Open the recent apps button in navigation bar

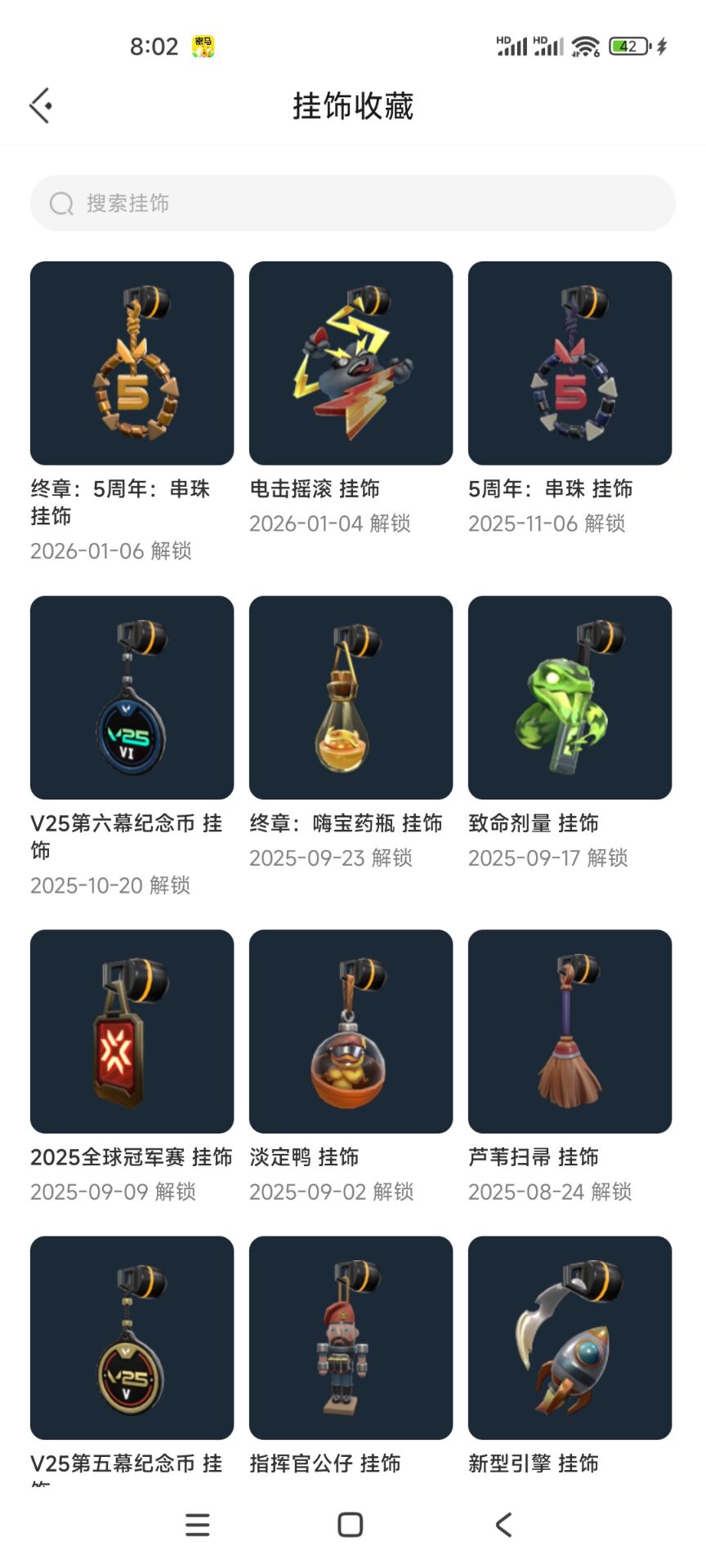(198, 1524)
